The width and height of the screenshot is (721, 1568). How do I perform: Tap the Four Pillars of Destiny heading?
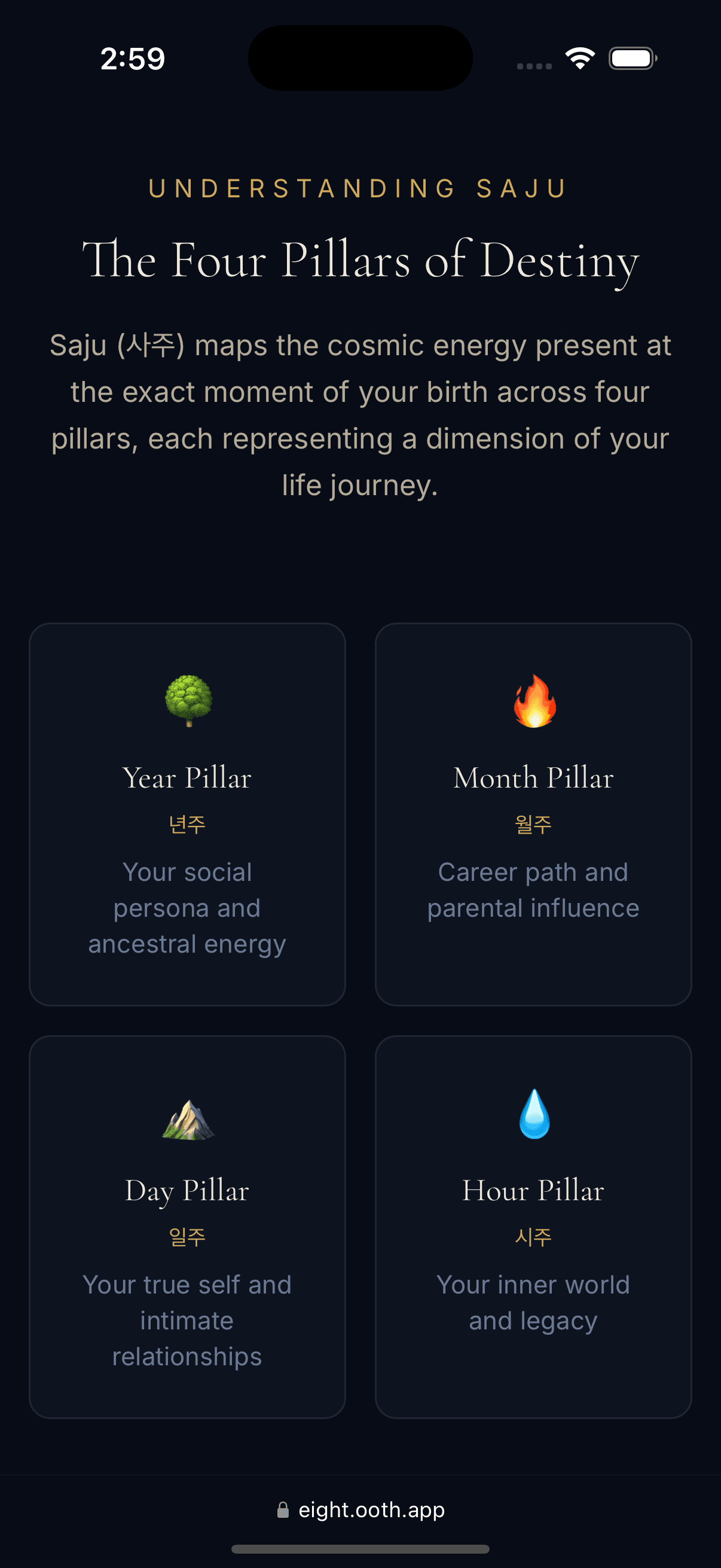tap(360, 261)
